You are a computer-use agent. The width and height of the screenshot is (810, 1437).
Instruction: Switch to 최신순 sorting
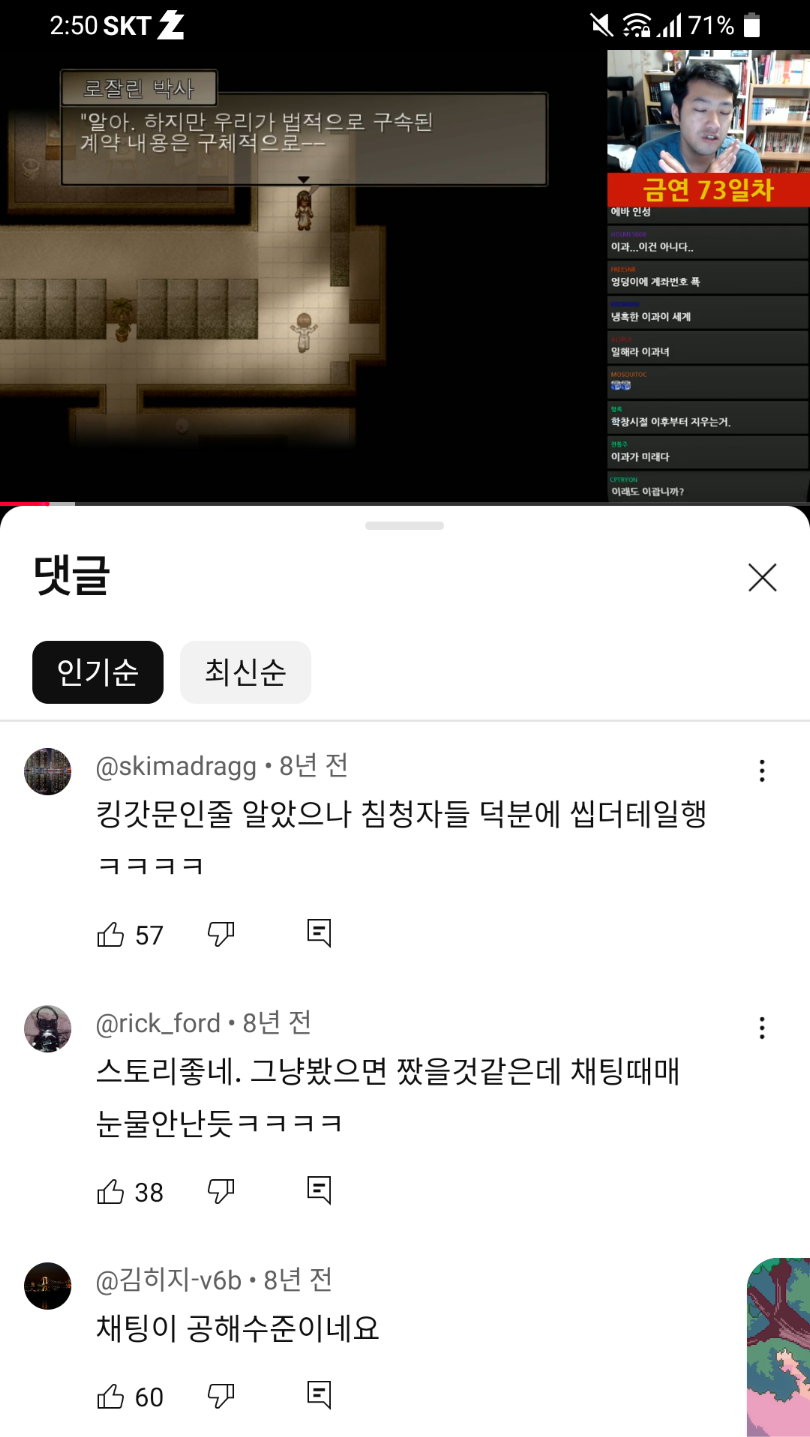pyautogui.click(x=245, y=672)
